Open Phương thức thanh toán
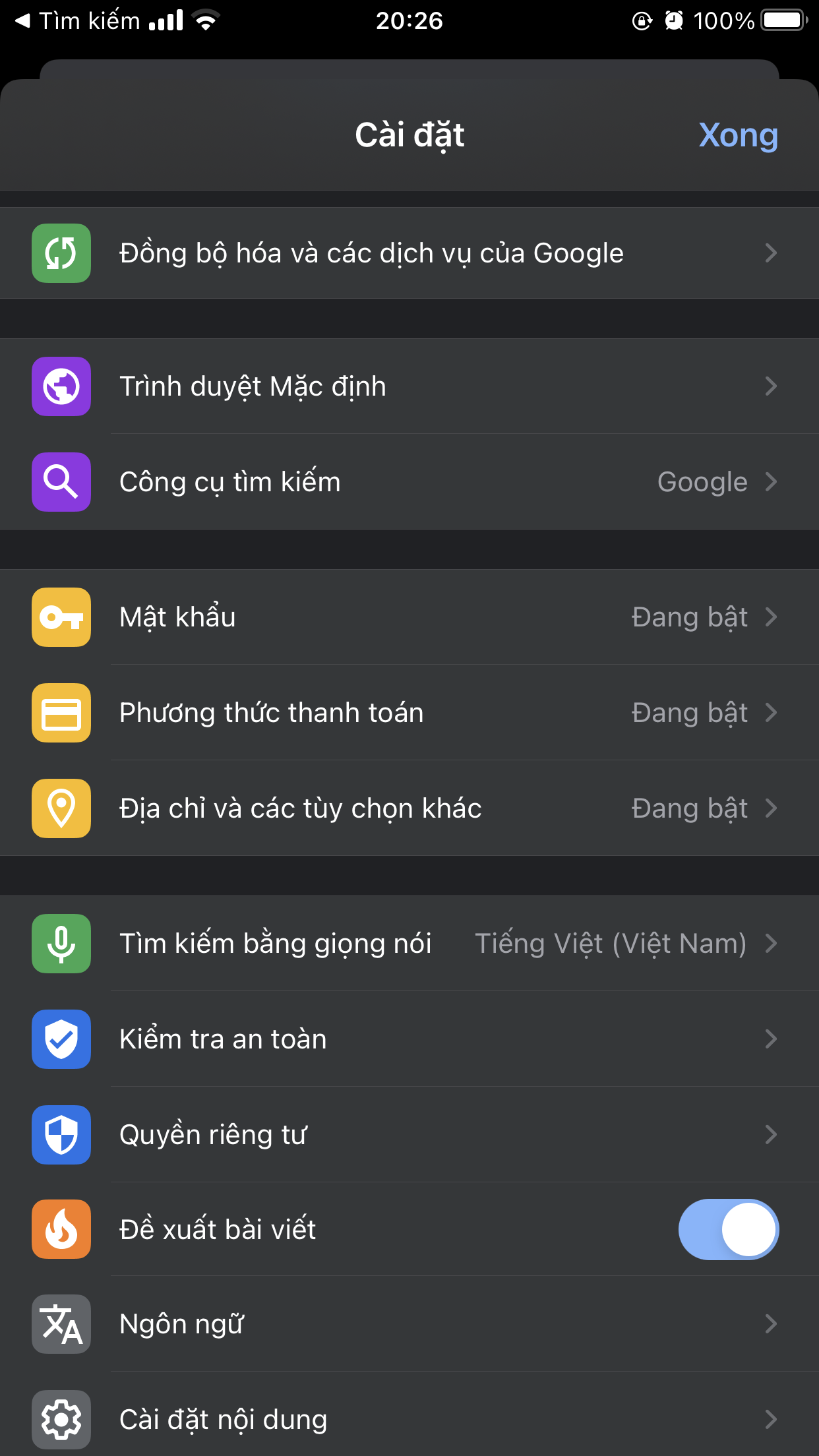 (409, 713)
